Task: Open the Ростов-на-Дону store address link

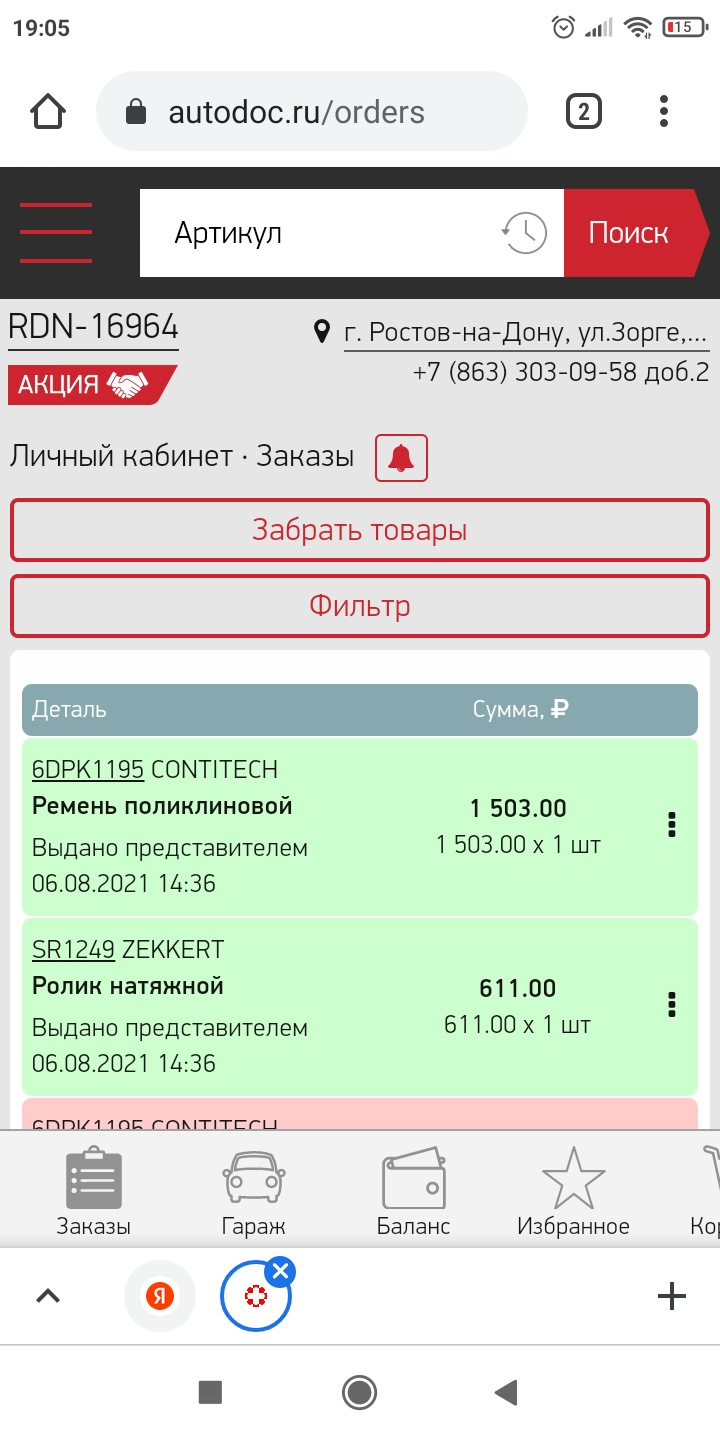Action: (x=525, y=332)
